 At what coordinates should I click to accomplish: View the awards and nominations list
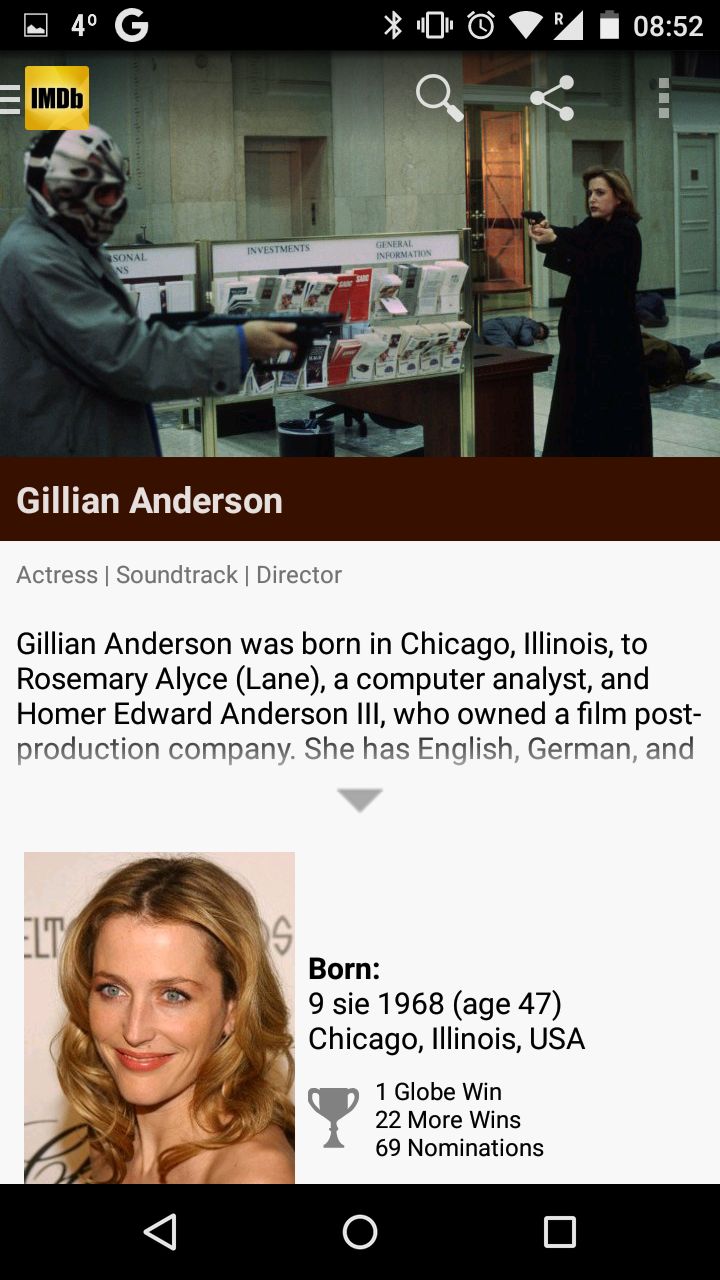pos(426,1120)
